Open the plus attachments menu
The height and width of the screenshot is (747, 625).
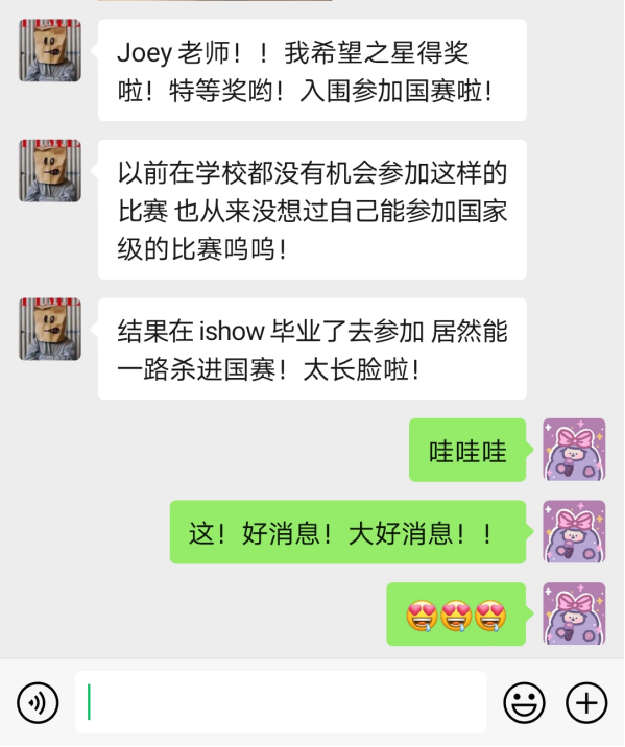pyautogui.click(x=587, y=703)
